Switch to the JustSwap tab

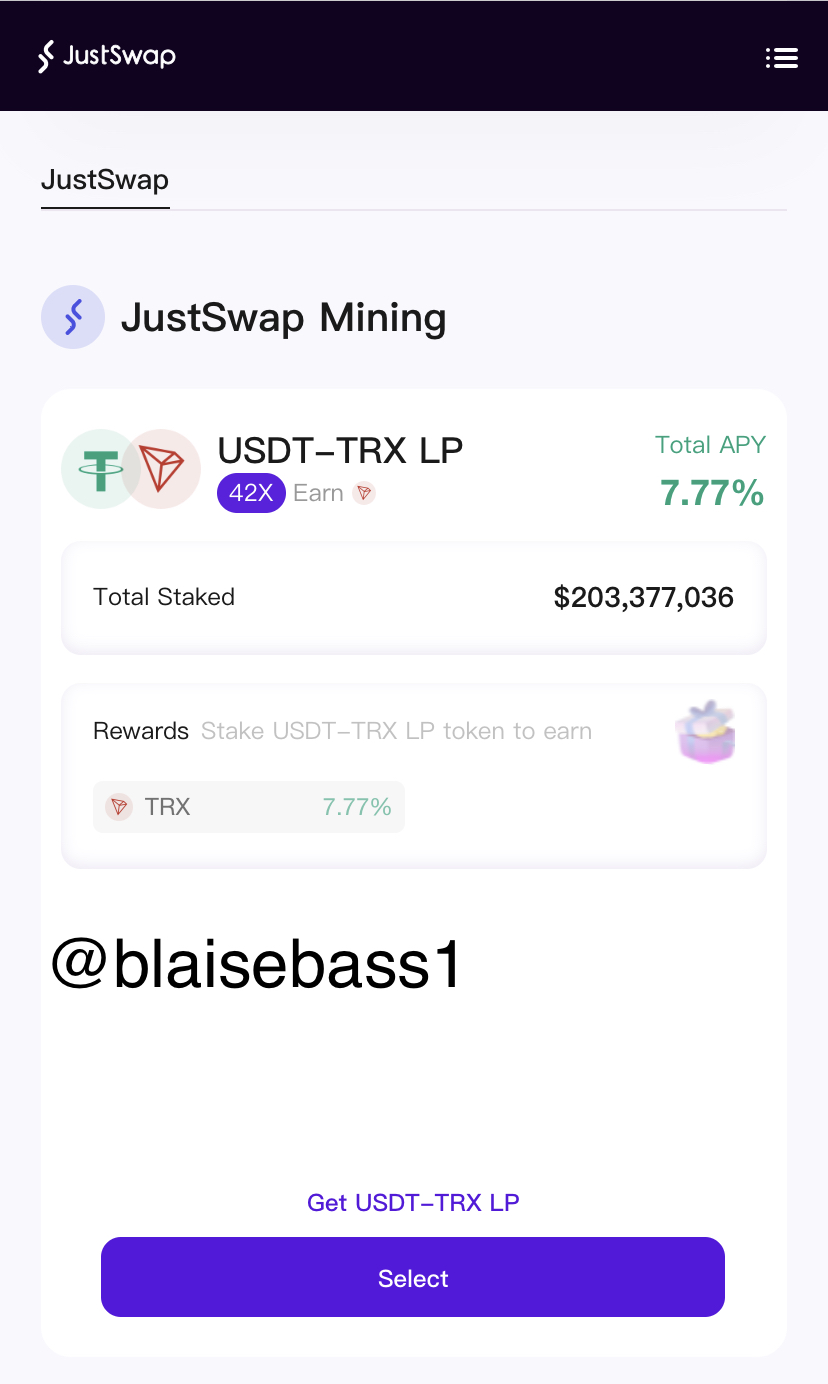[105, 181]
